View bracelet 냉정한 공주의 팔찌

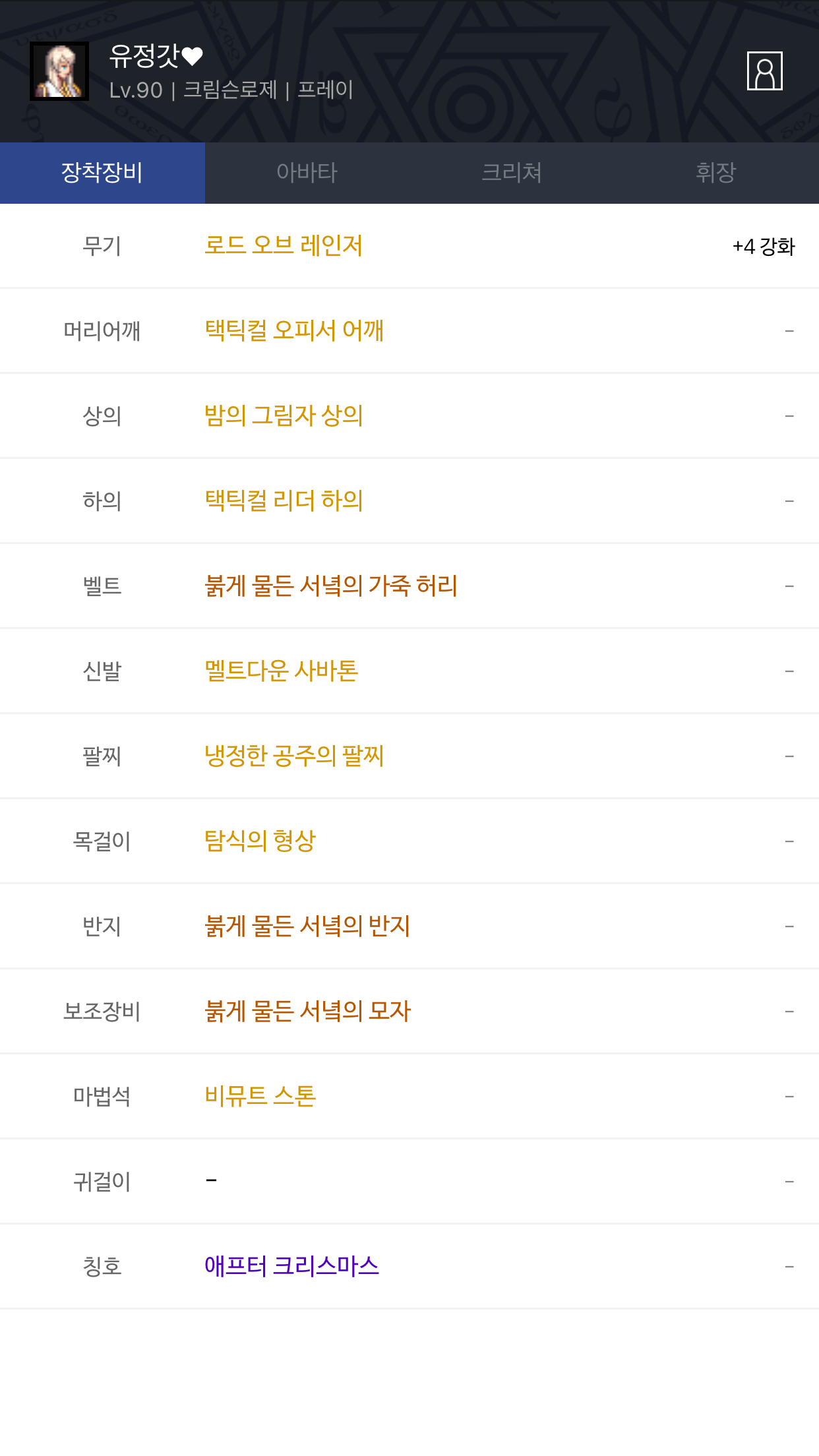pos(294,756)
